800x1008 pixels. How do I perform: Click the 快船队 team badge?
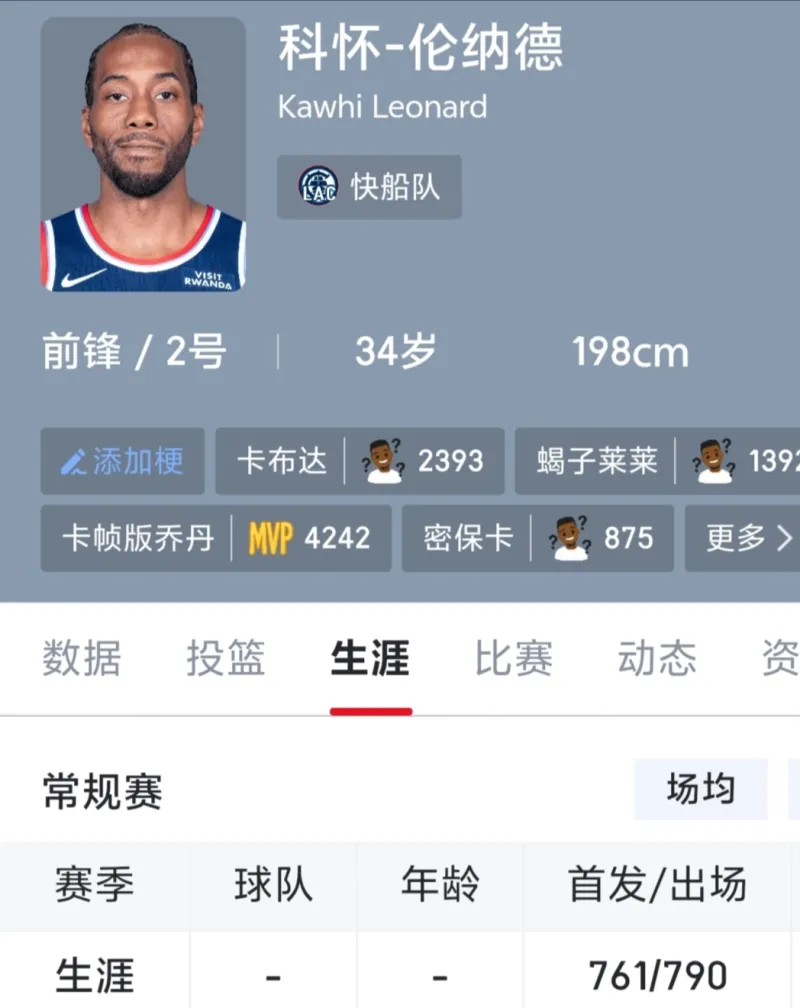368,186
